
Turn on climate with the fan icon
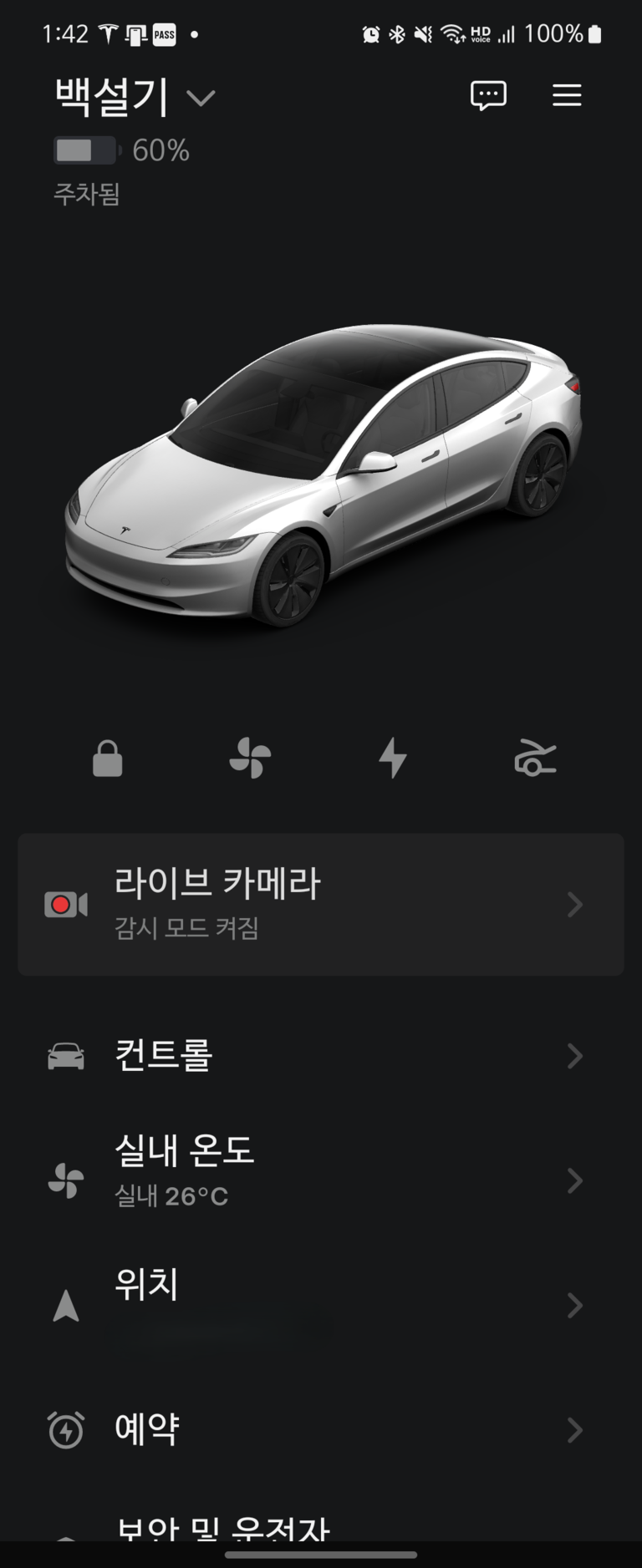click(250, 759)
